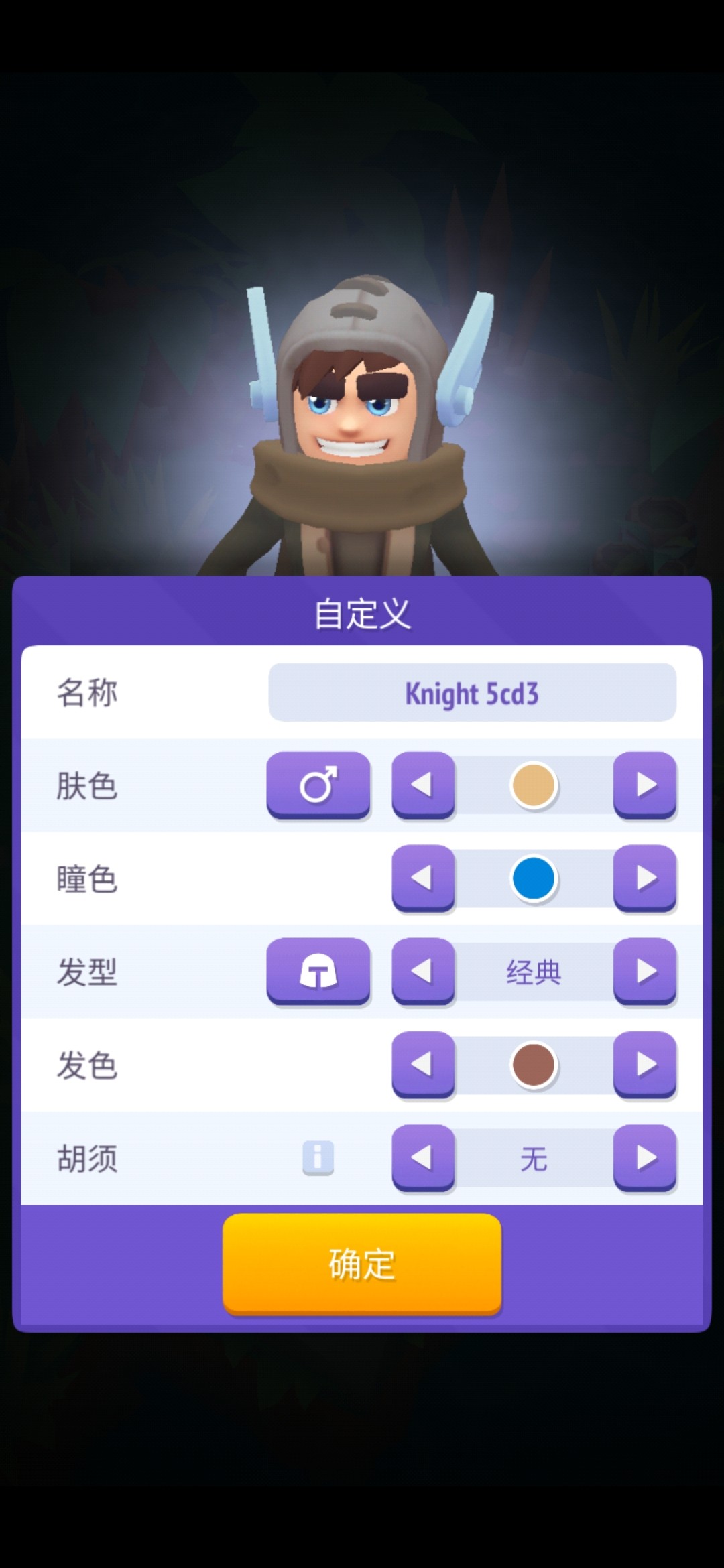This screenshot has width=724, height=1568.
Task: Toggle the helmet button beside 发型
Action: (x=318, y=971)
